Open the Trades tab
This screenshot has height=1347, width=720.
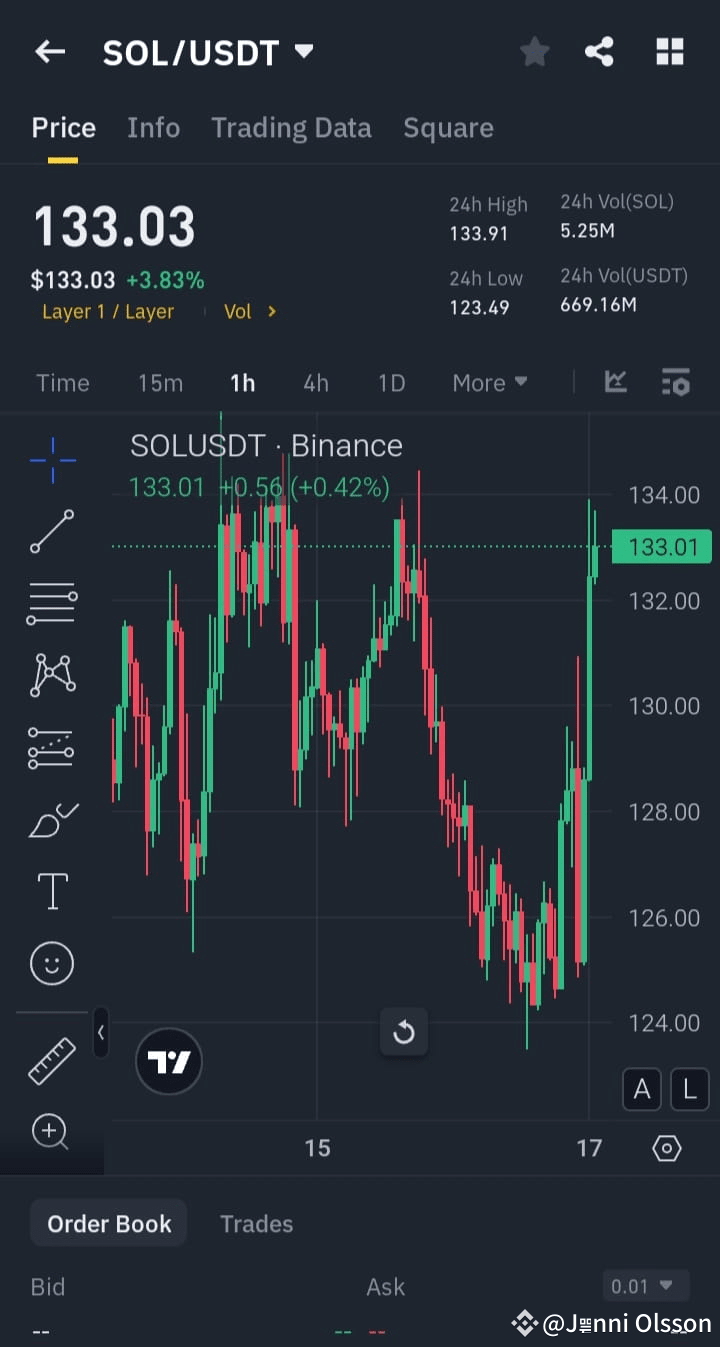(256, 1222)
